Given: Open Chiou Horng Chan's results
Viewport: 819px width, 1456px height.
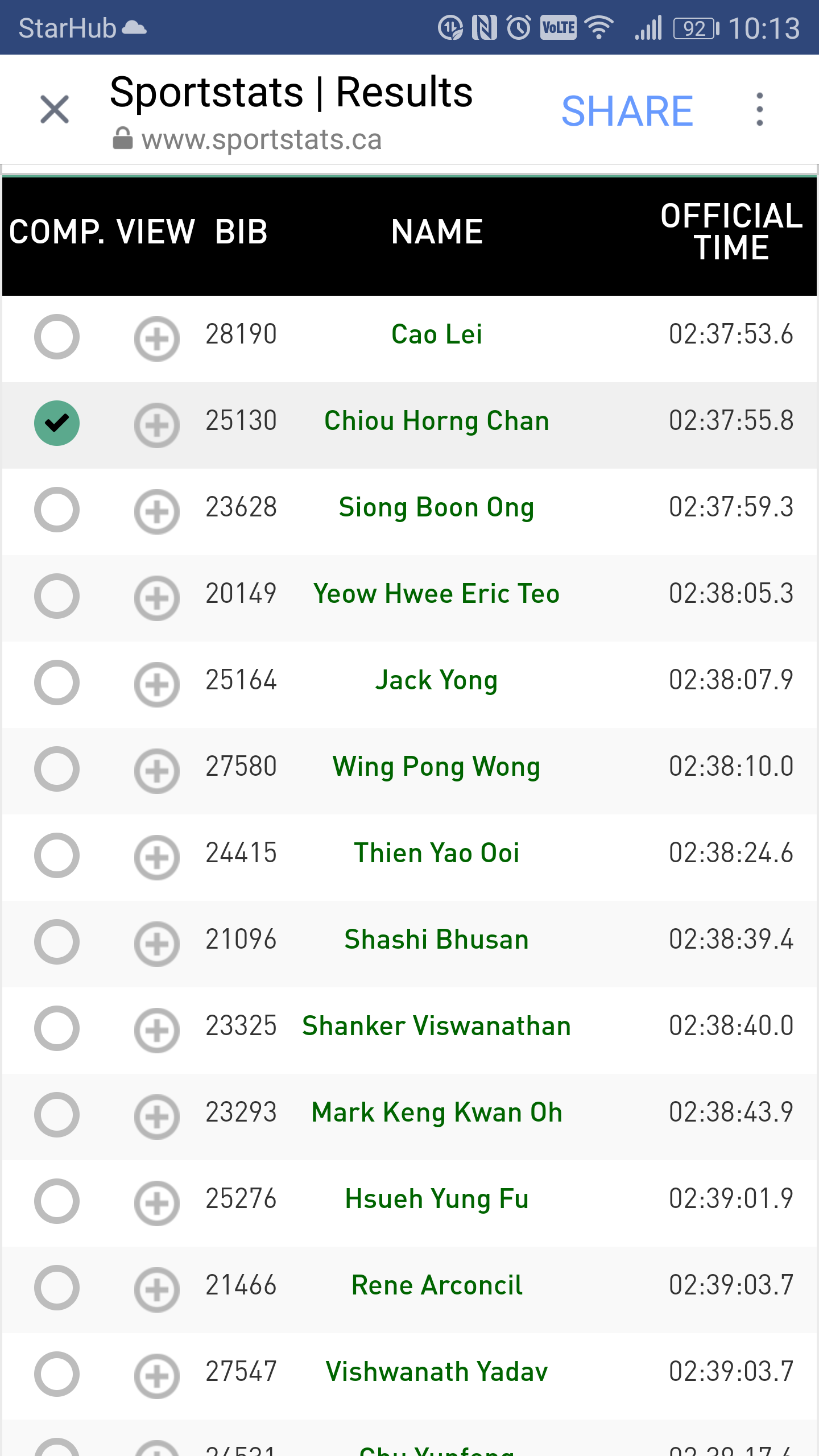Looking at the screenshot, I should (x=436, y=421).
